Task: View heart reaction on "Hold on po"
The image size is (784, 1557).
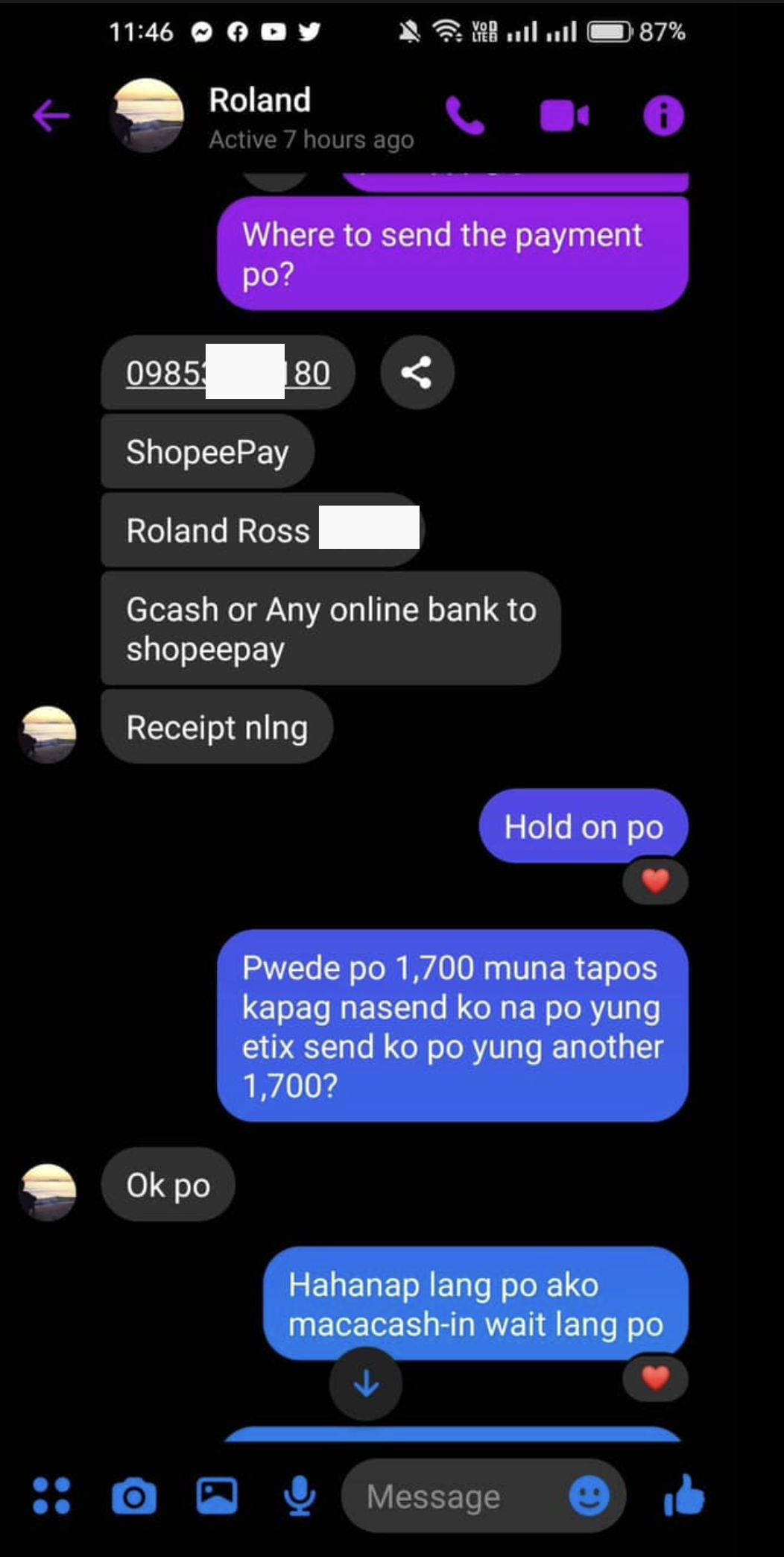Action: click(x=655, y=881)
